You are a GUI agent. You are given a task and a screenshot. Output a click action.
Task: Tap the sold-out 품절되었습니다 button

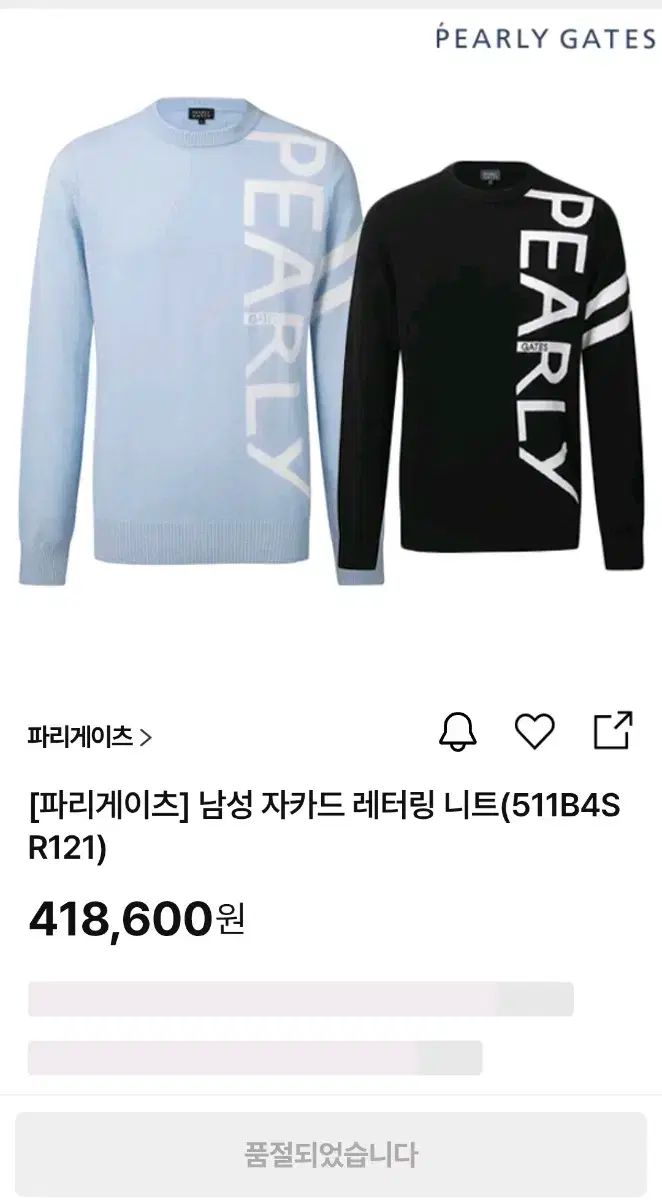click(331, 1155)
